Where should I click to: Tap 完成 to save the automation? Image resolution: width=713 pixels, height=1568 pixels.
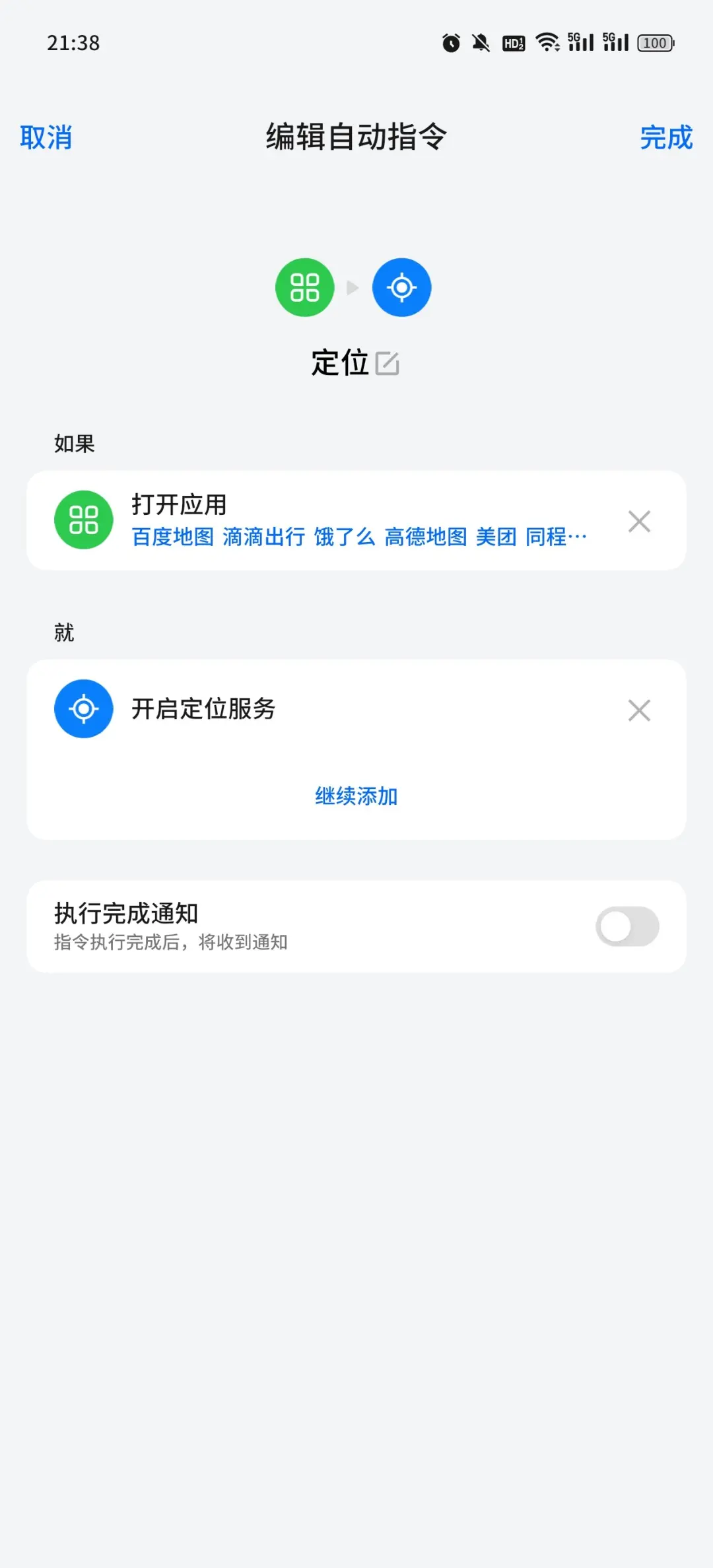pos(666,138)
